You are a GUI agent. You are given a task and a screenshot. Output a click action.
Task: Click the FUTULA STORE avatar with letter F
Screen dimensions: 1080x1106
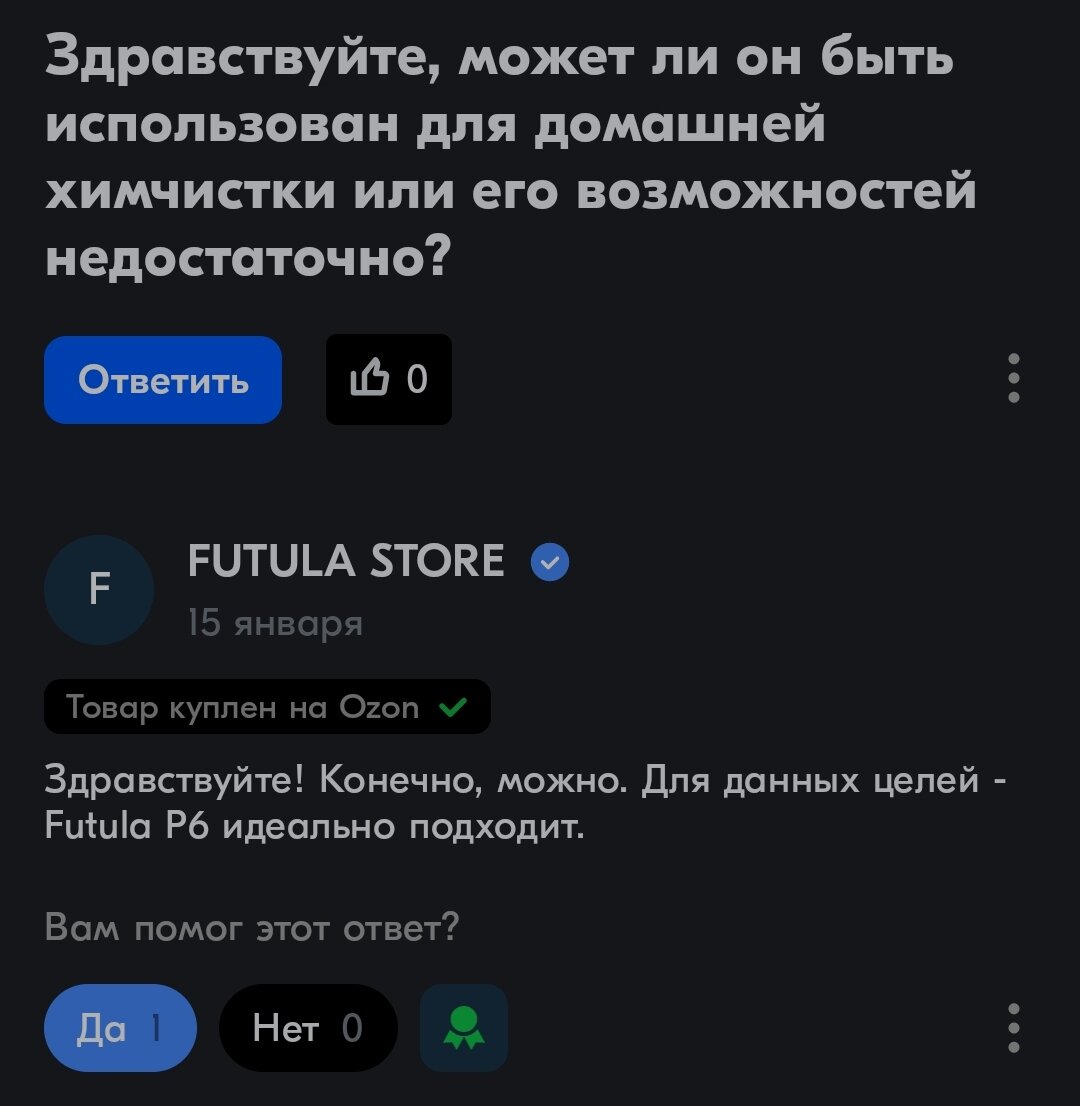[x=99, y=590]
